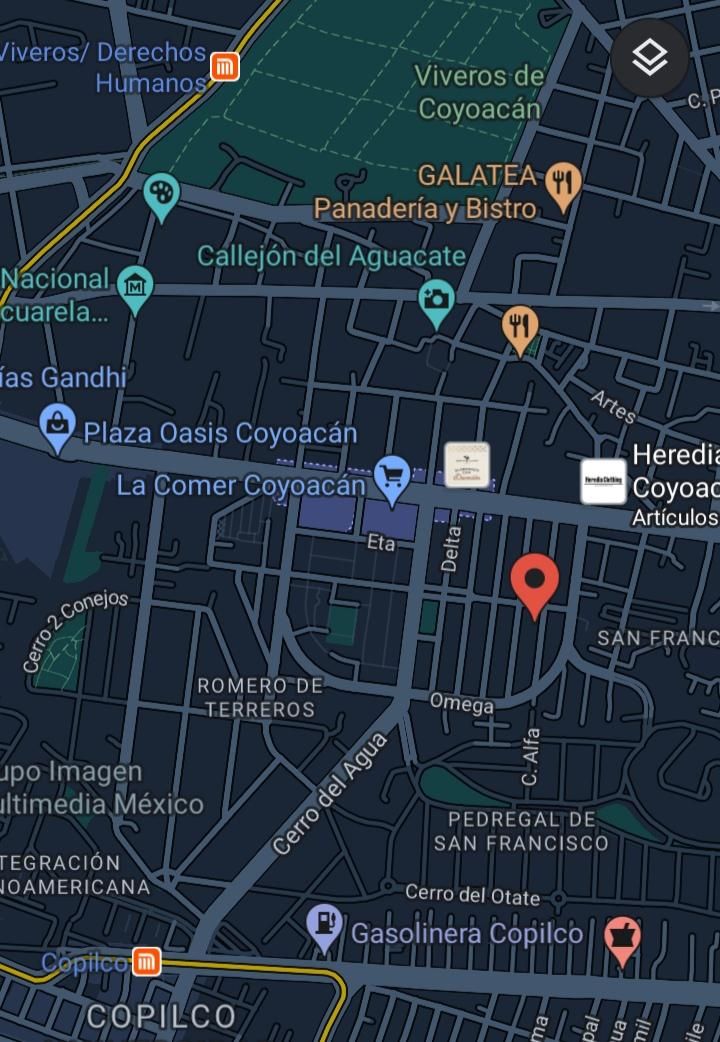Tap the Gasolinera Copilco fuel pin
The width and height of the screenshot is (720, 1042).
click(324, 928)
